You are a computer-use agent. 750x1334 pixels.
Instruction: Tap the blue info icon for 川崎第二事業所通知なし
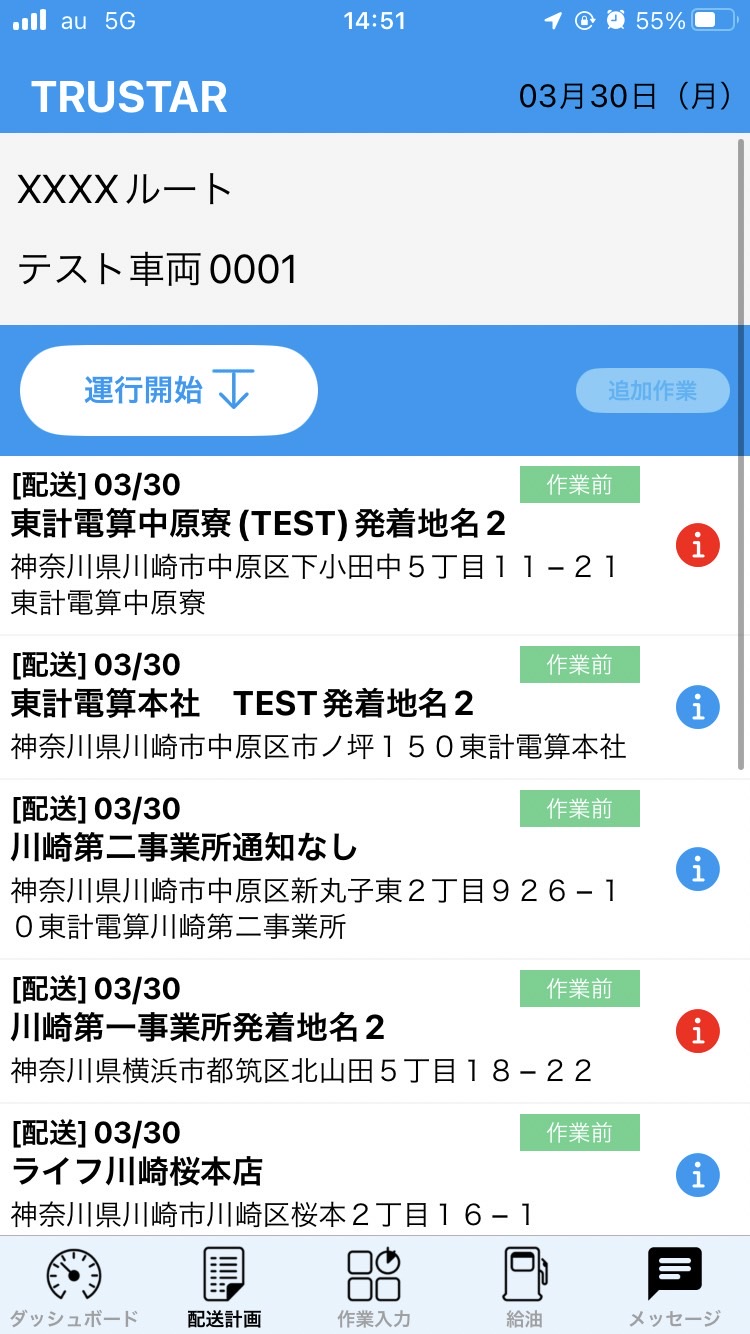[697, 869]
